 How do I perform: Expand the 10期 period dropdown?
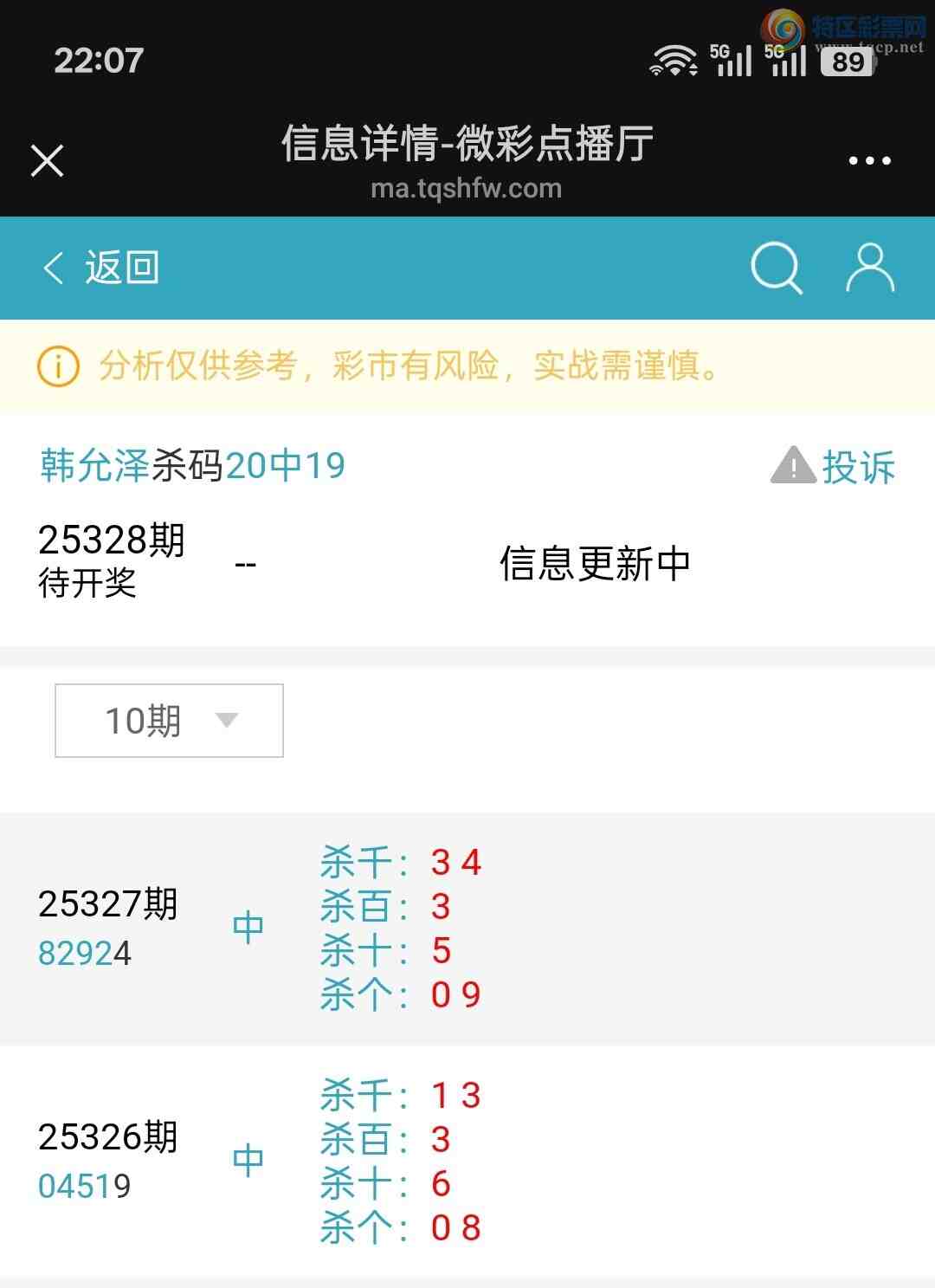(169, 721)
